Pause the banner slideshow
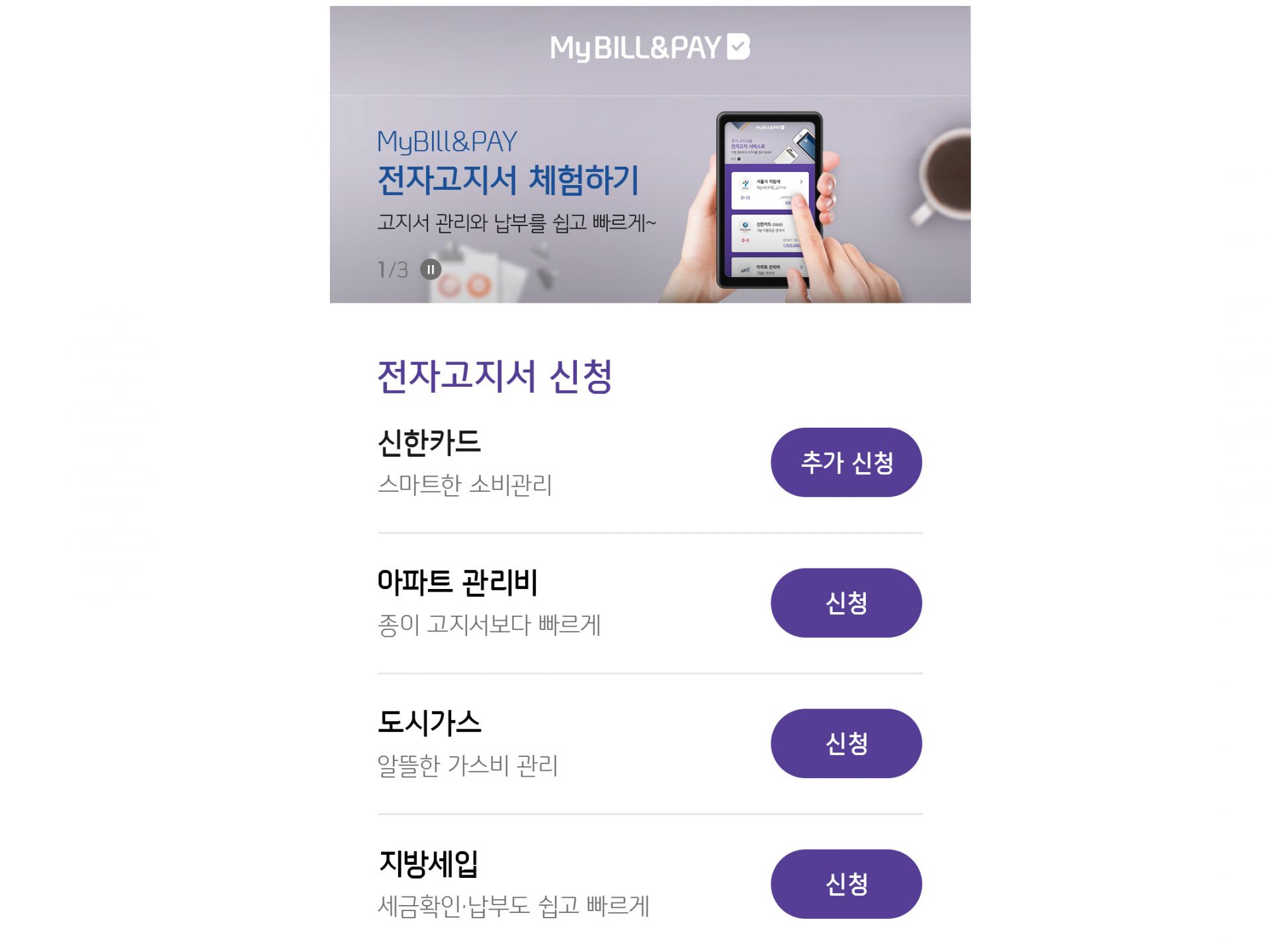1270x952 pixels. 431,270
